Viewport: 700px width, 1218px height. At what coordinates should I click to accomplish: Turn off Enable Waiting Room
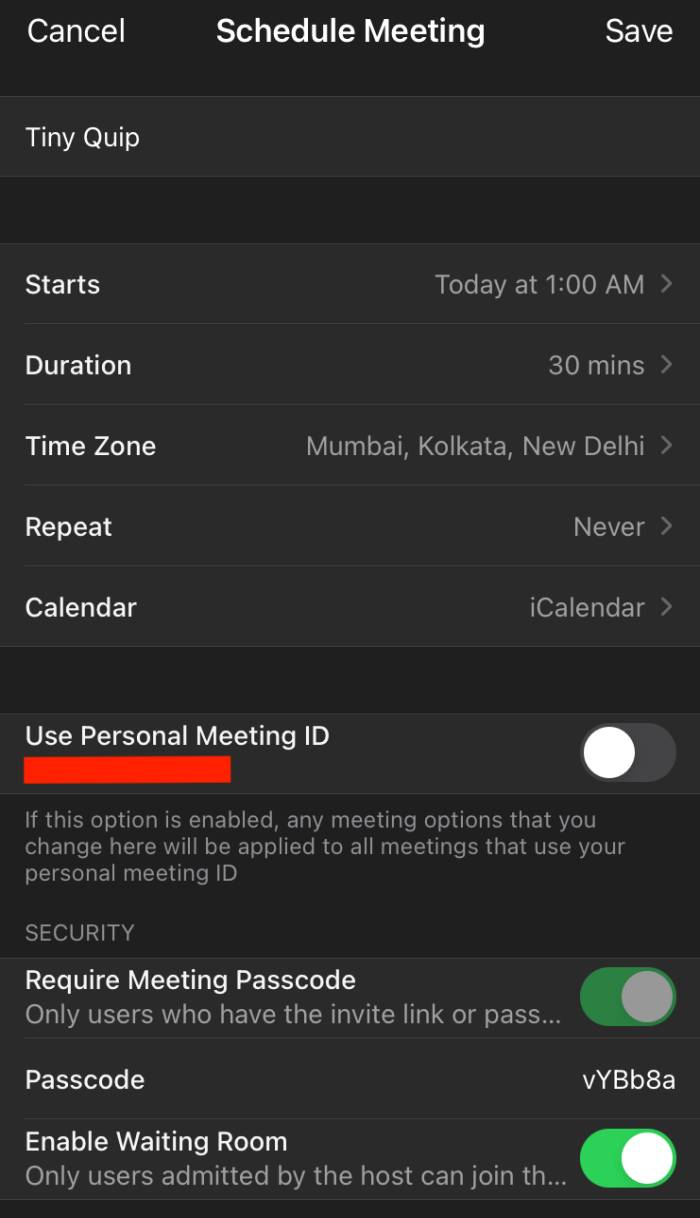click(627, 1158)
